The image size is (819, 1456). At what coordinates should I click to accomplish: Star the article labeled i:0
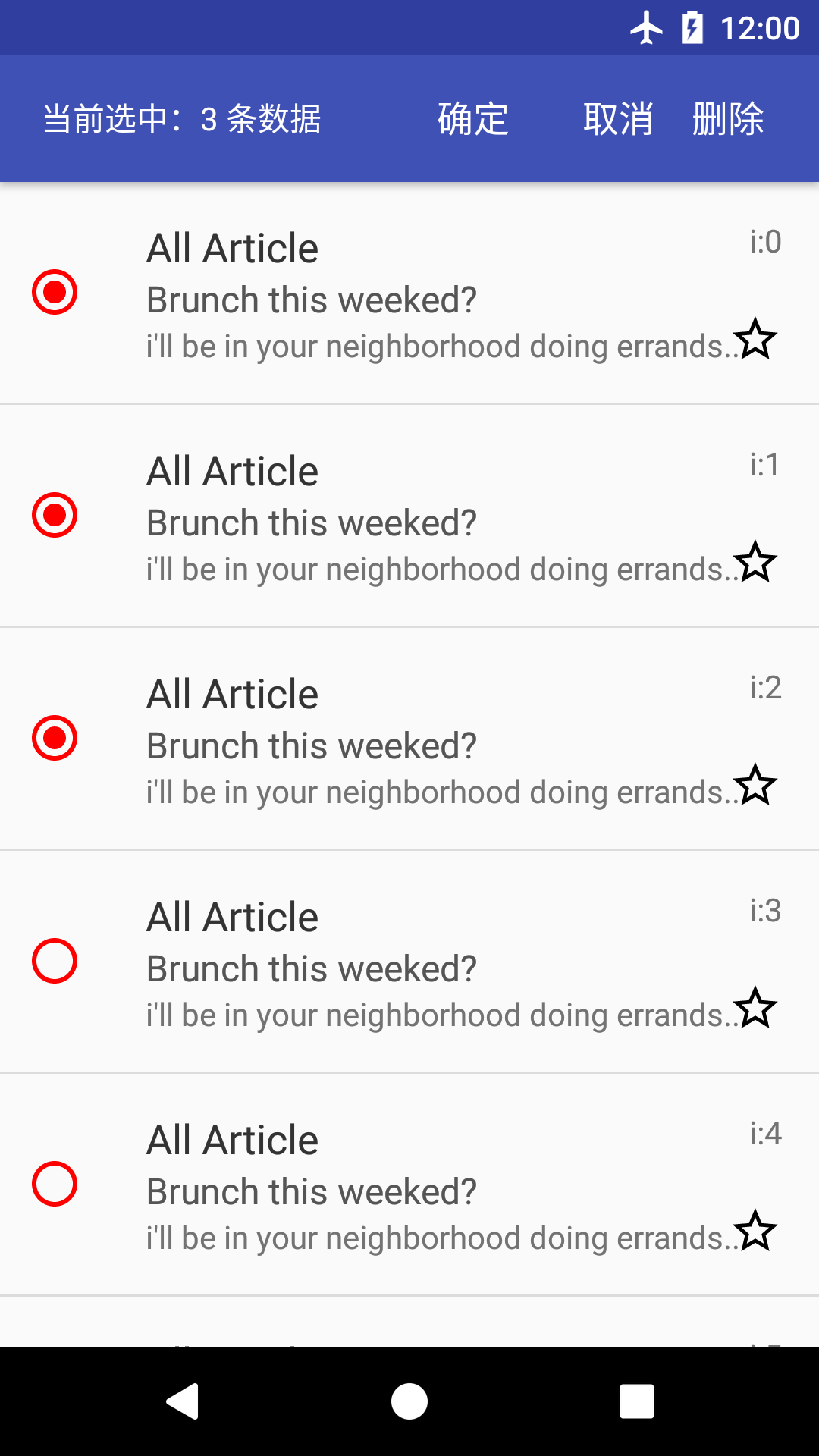(755, 339)
